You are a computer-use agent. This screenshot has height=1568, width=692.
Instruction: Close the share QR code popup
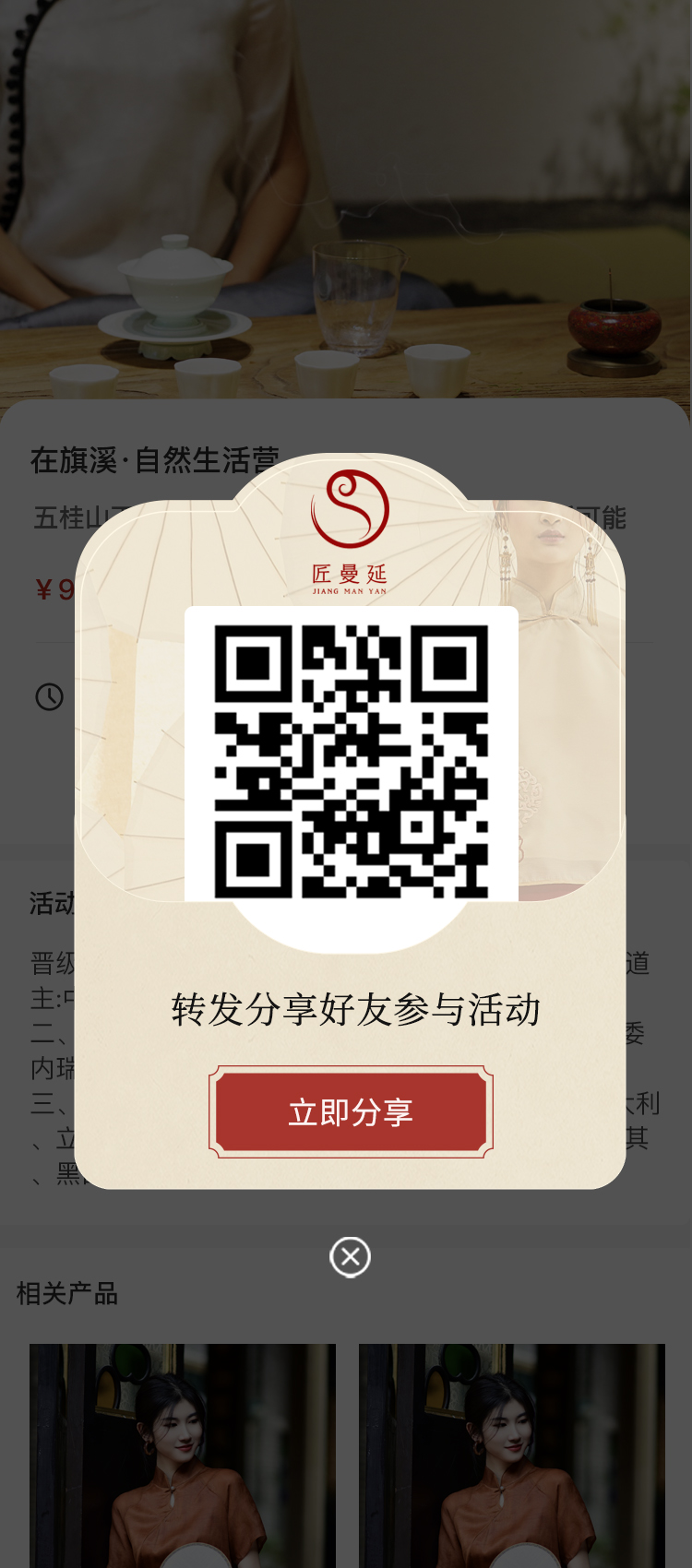coord(351,1257)
